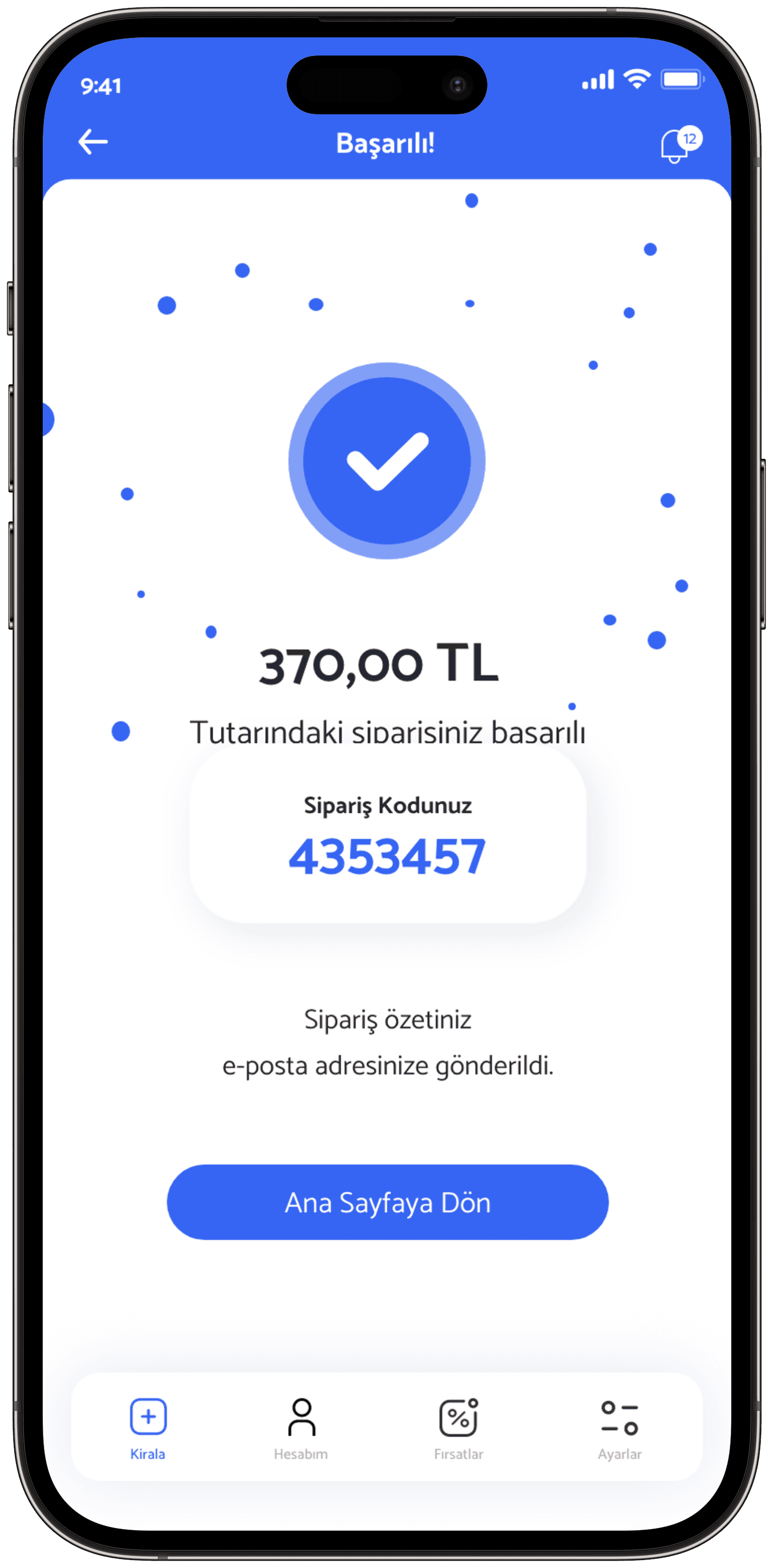Tap the Ana Sayfaya Dön button
Screen dimensions: 774x1568
click(x=388, y=1202)
